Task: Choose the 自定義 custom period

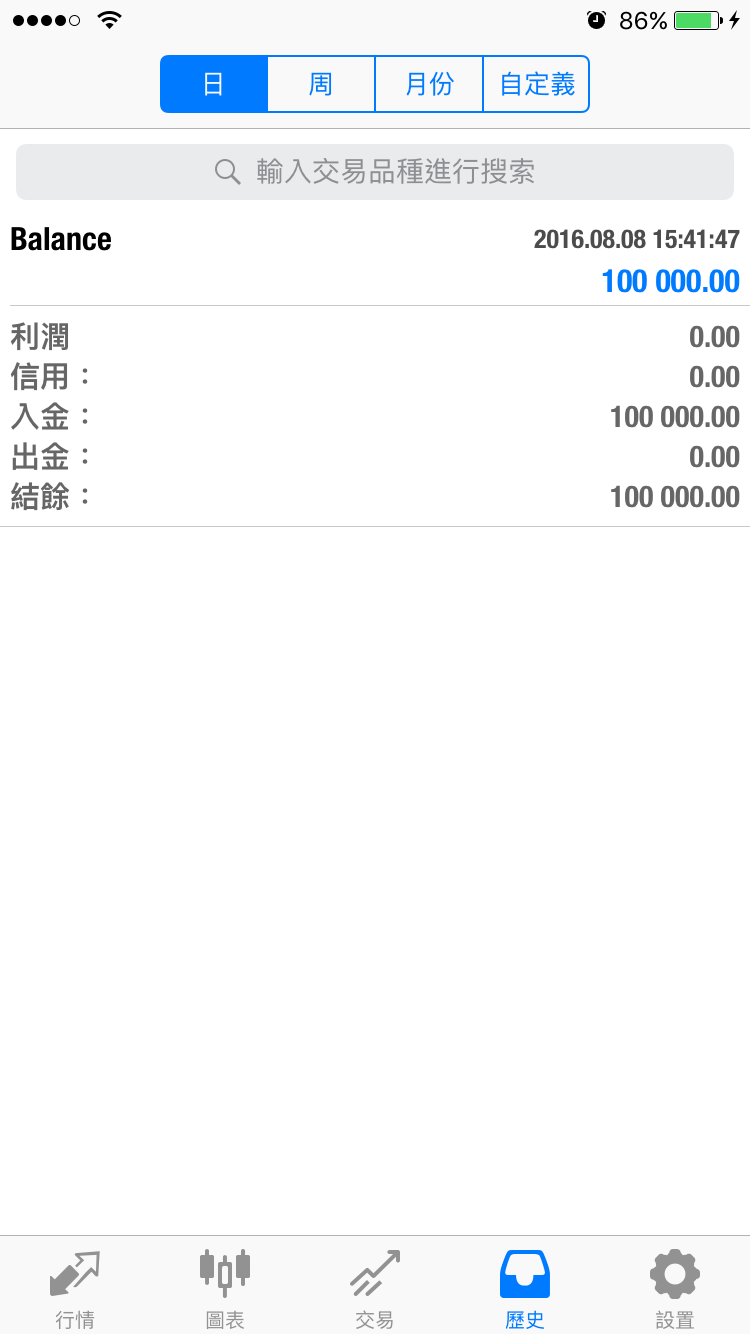Action: pyautogui.click(x=537, y=84)
